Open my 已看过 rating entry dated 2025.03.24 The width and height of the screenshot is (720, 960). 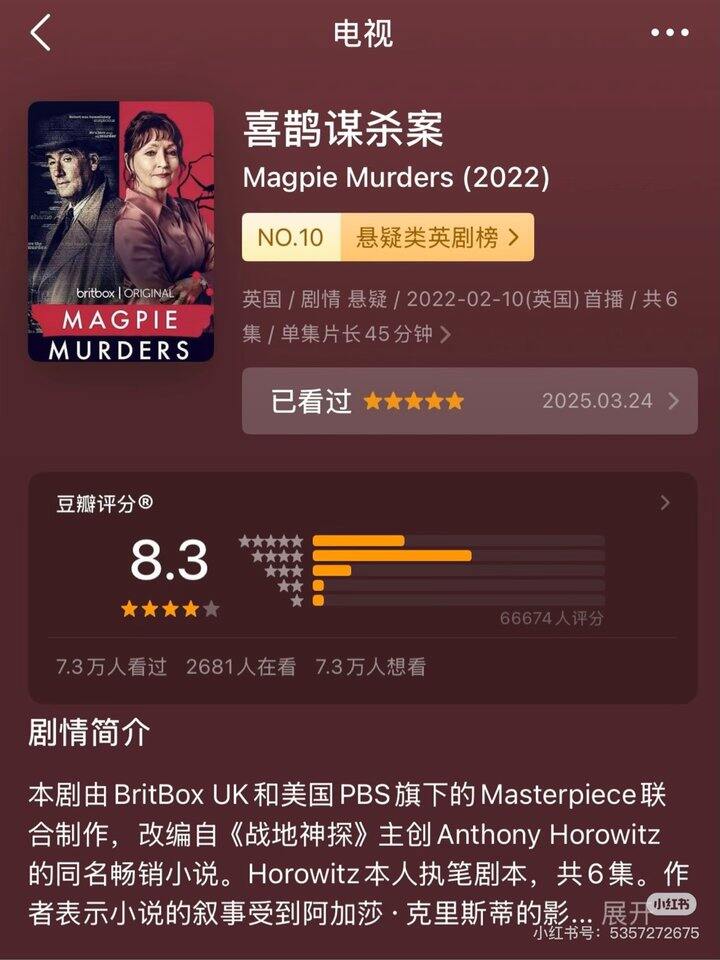point(469,401)
